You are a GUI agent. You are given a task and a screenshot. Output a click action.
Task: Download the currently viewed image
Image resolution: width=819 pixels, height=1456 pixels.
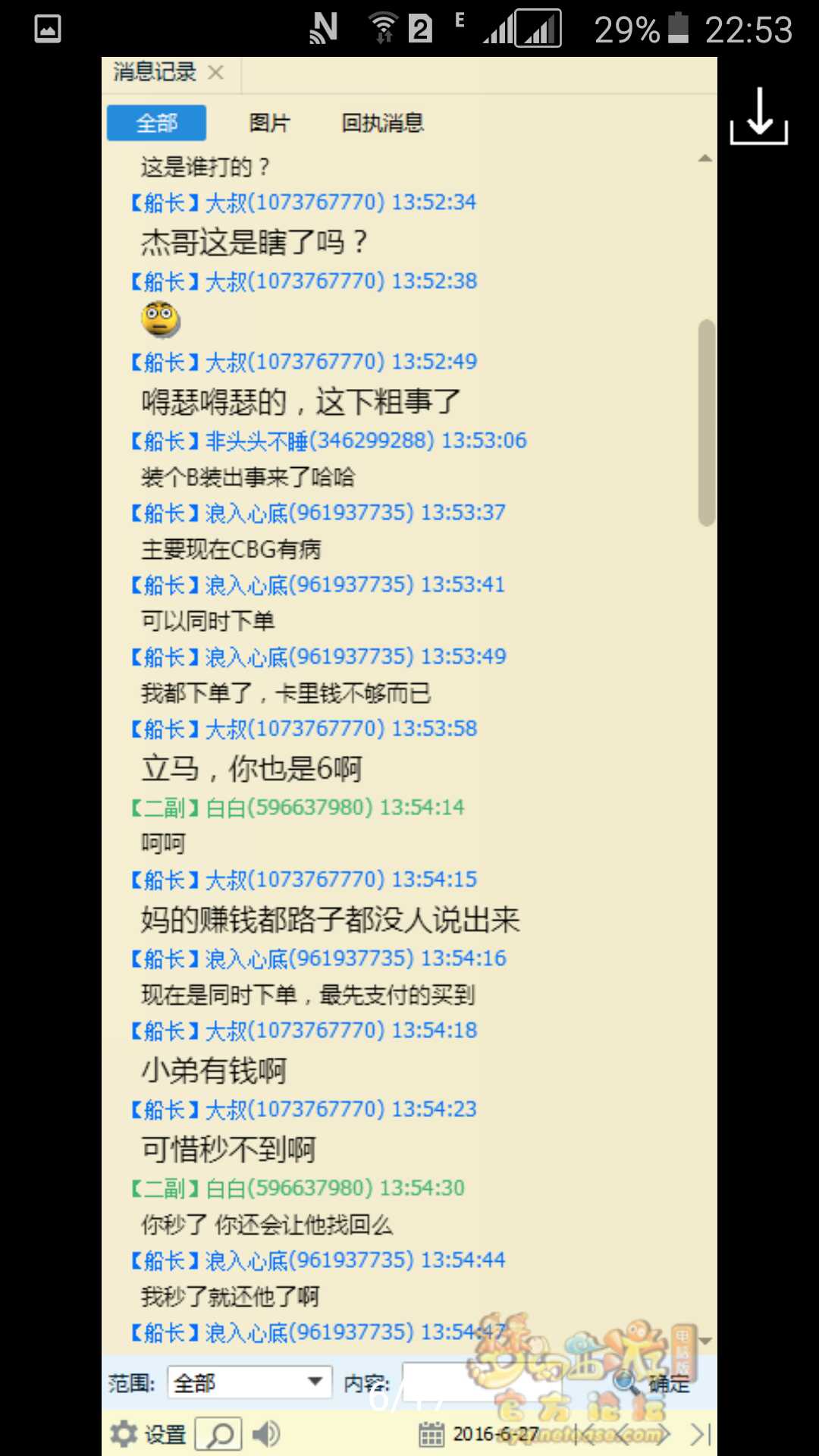point(759,116)
